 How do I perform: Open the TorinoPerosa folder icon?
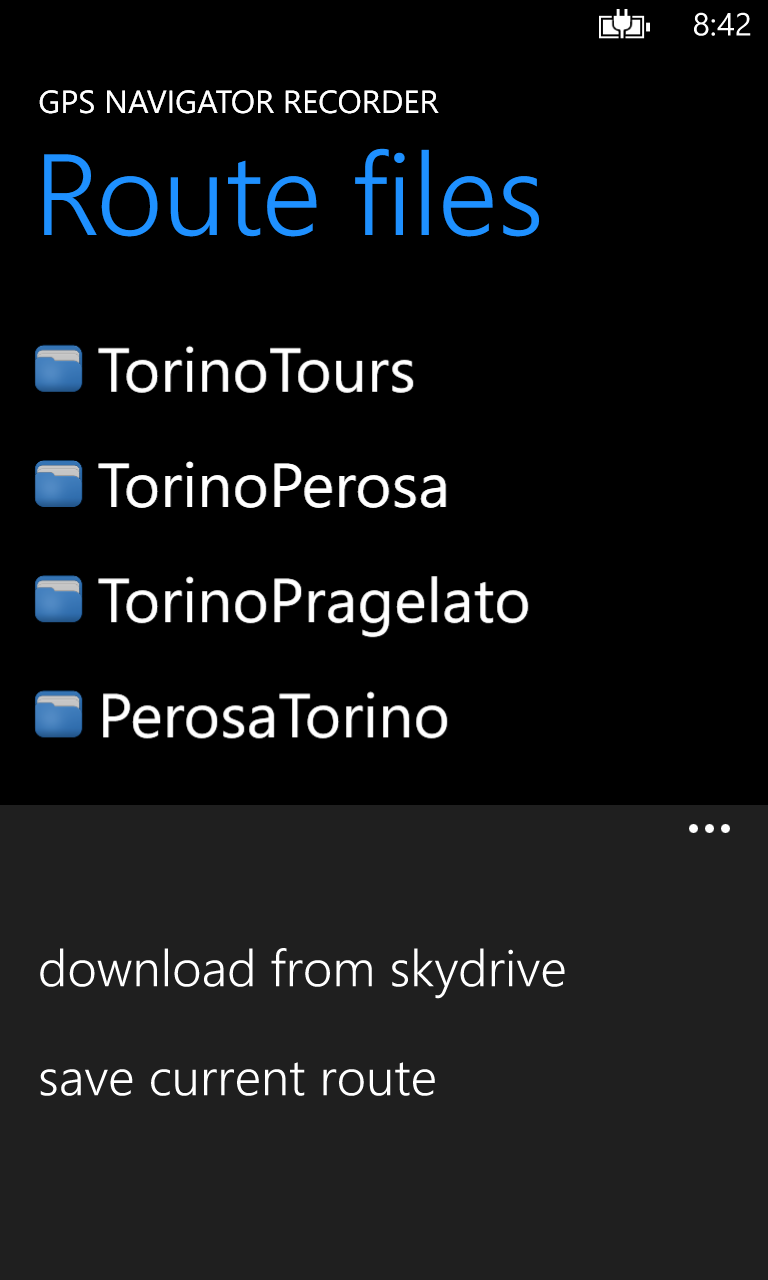point(60,485)
